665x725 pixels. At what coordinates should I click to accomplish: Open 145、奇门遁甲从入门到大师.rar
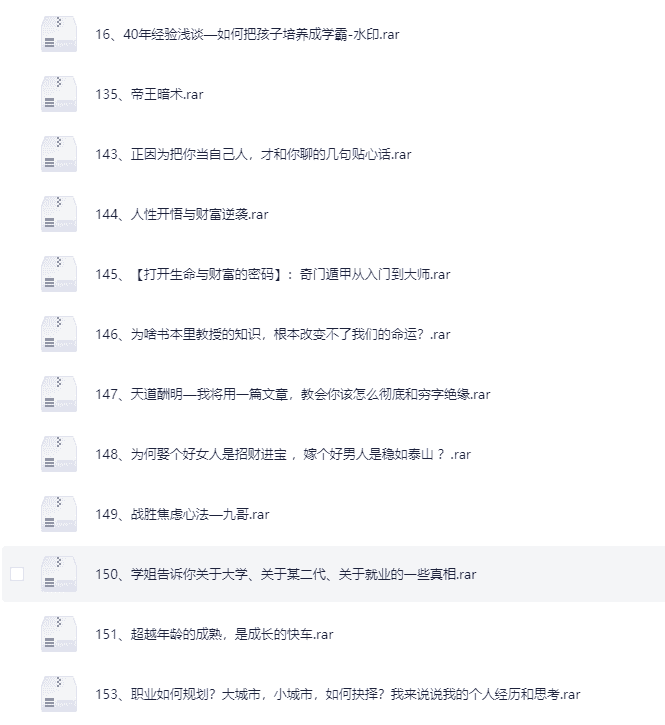(x=272, y=274)
